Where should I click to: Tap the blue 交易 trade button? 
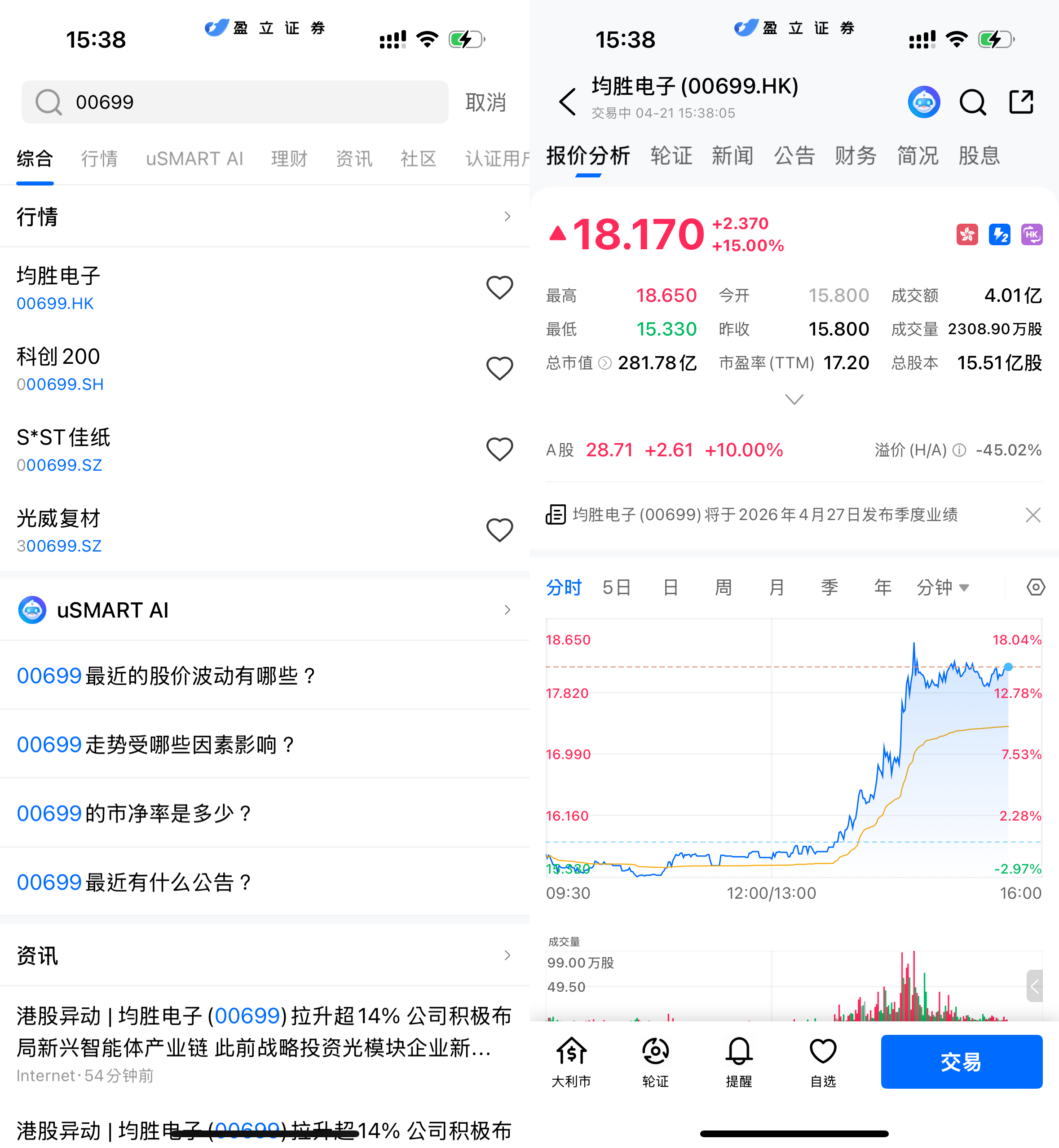pyautogui.click(x=961, y=1061)
